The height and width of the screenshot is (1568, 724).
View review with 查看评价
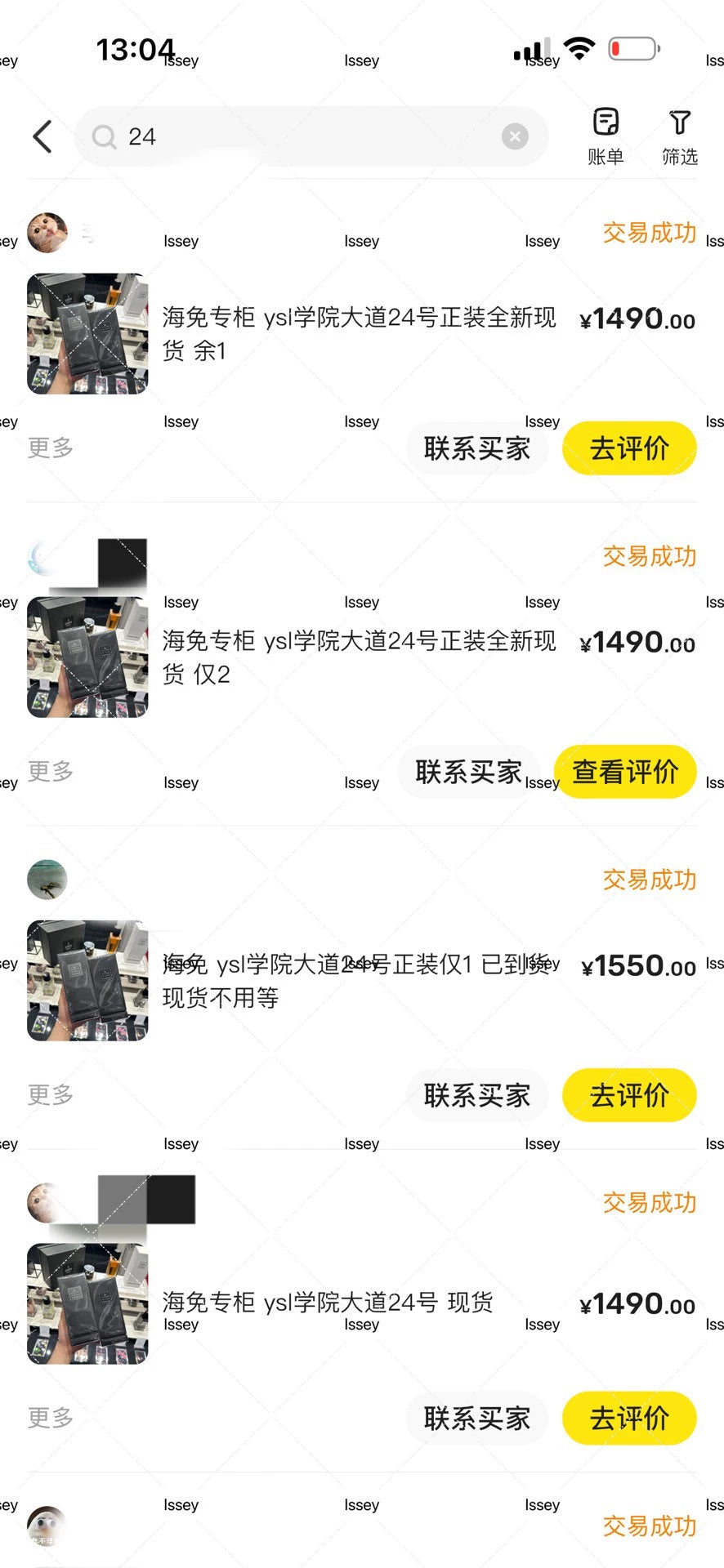point(625,771)
